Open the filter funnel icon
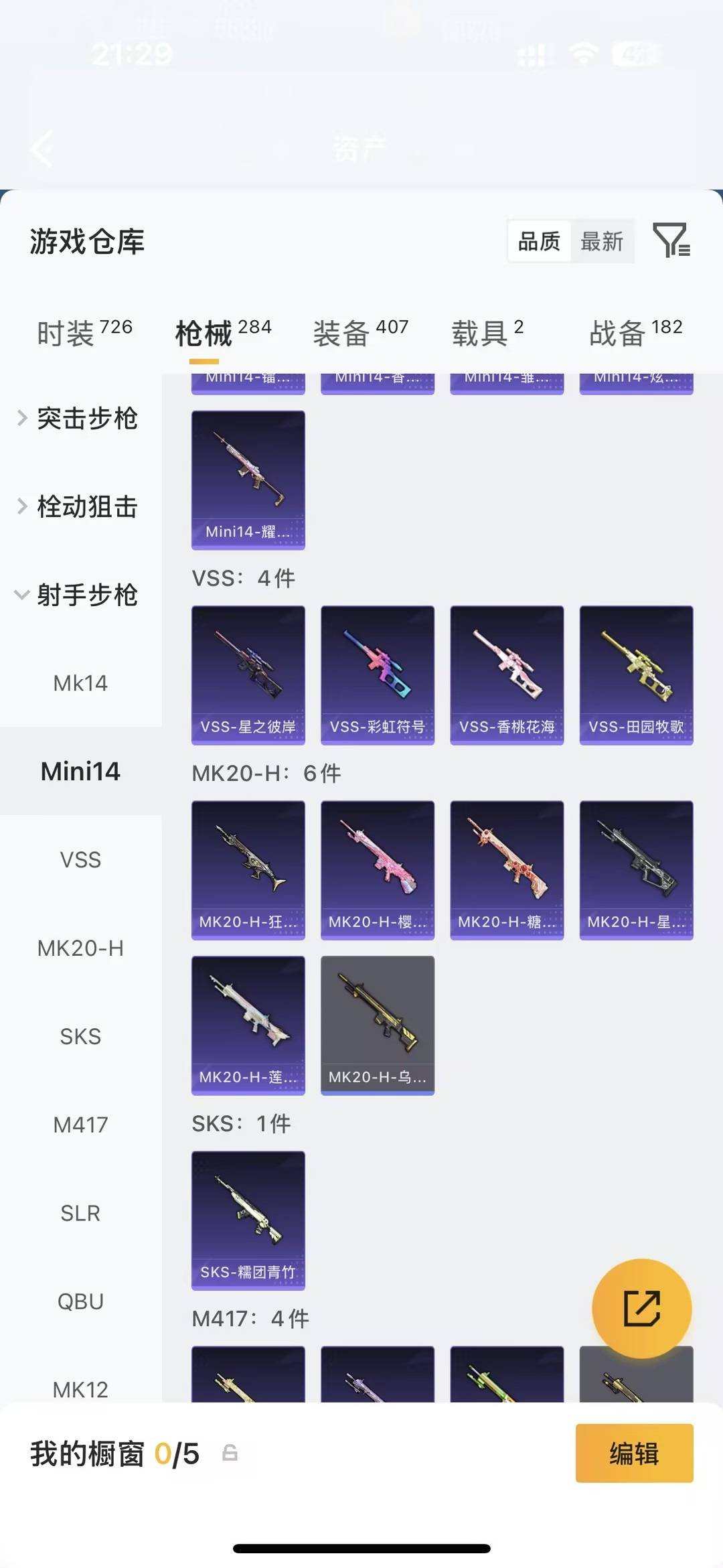This screenshot has height=1568, width=723. [x=671, y=240]
